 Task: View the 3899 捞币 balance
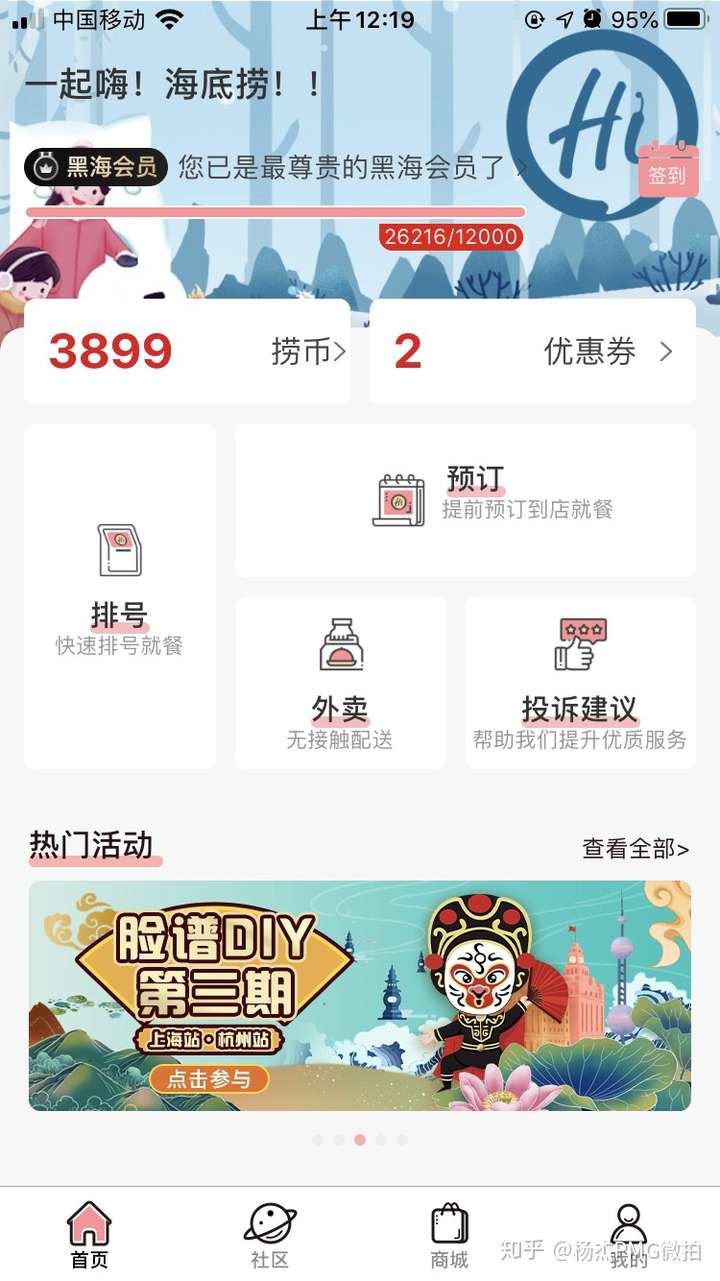point(187,351)
